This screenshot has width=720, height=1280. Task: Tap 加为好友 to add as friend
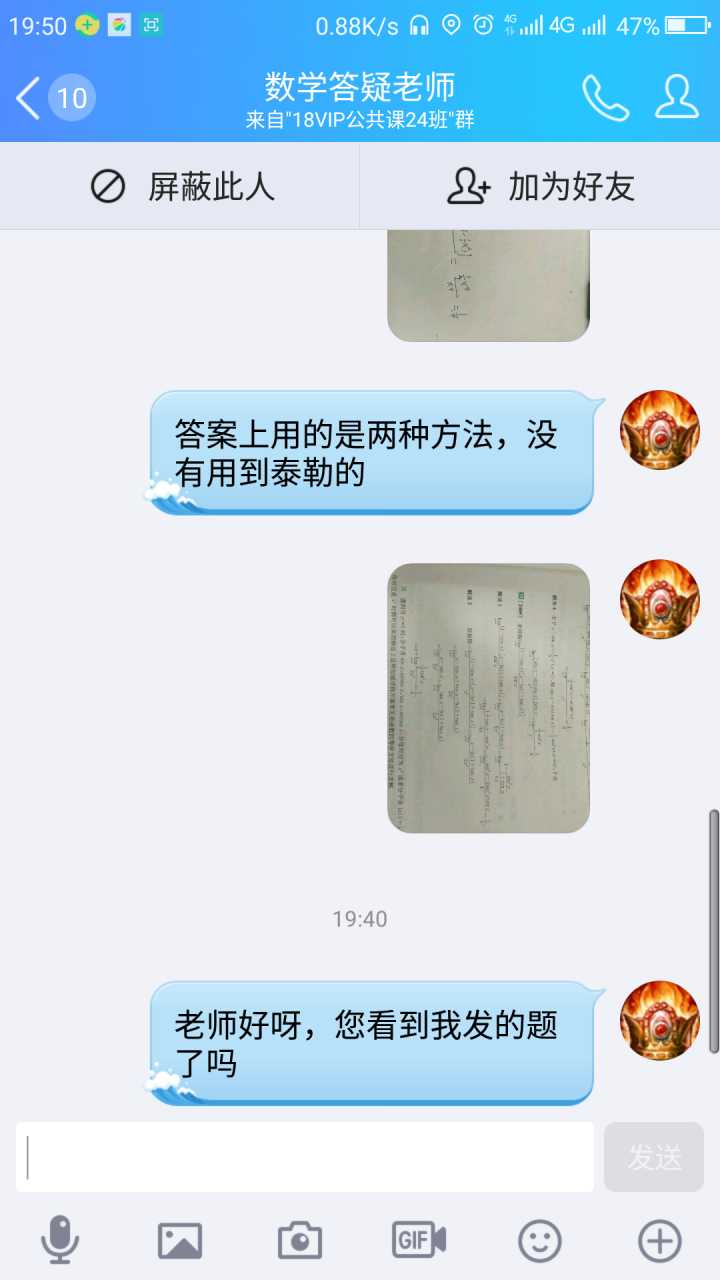[540, 187]
